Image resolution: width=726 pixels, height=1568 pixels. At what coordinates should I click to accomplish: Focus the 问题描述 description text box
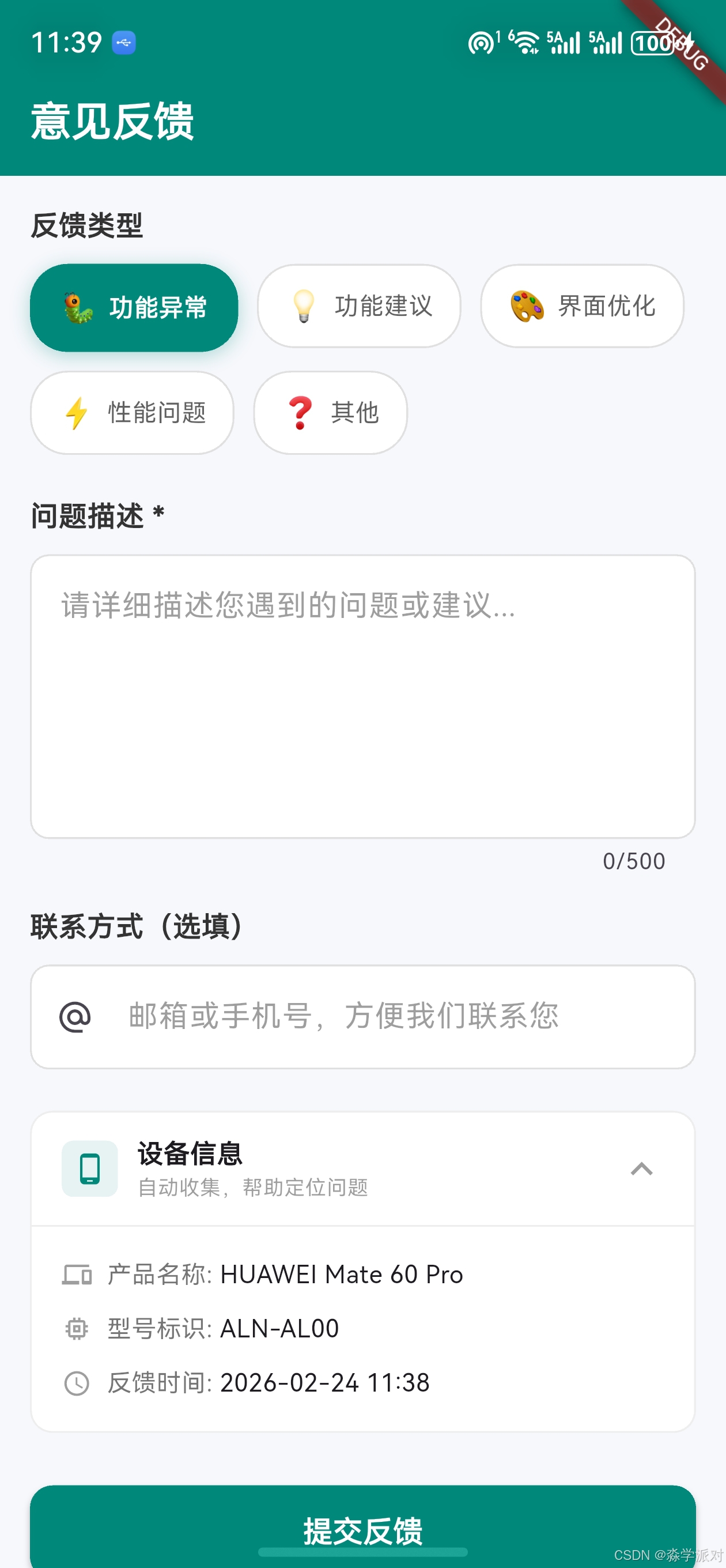(x=362, y=696)
